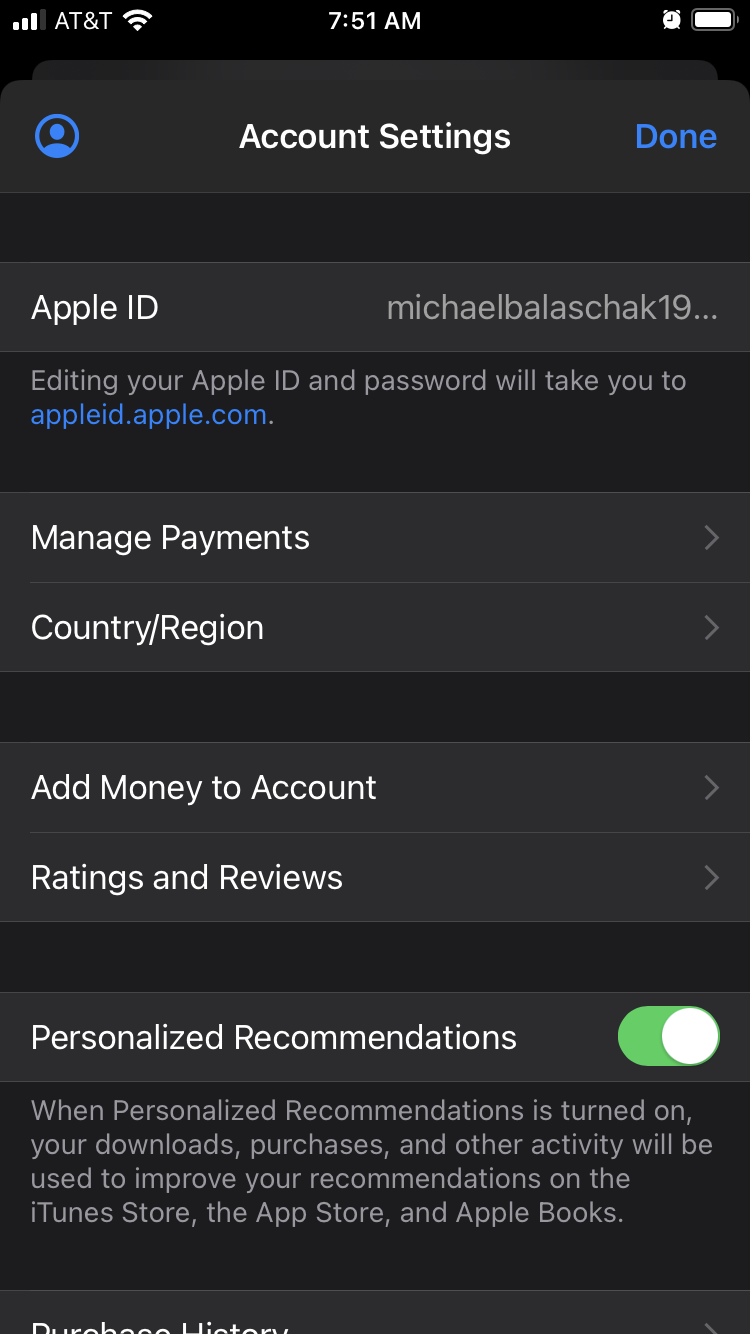
Task: Tap the account profile icon
Action: [x=57, y=136]
